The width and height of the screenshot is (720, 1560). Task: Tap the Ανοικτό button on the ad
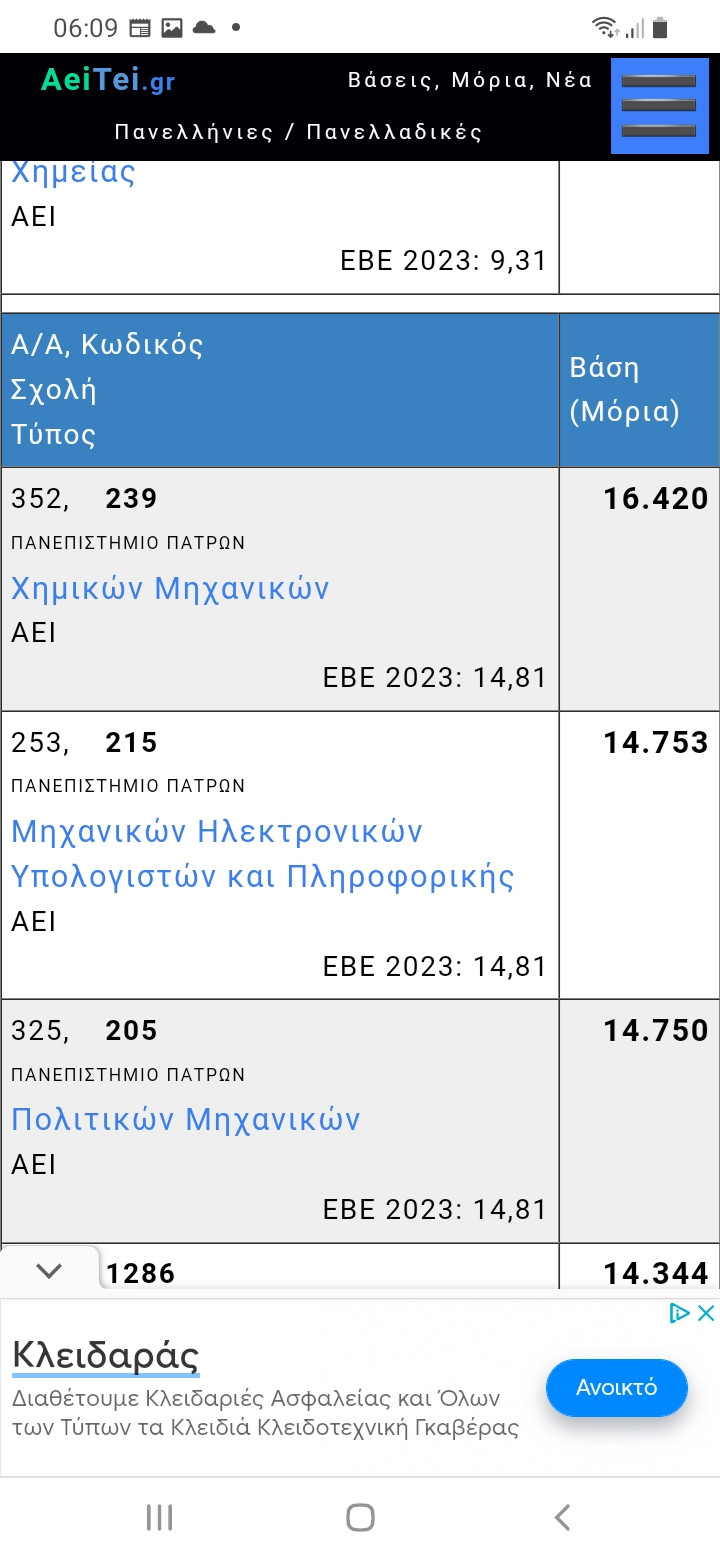[617, 1388]
